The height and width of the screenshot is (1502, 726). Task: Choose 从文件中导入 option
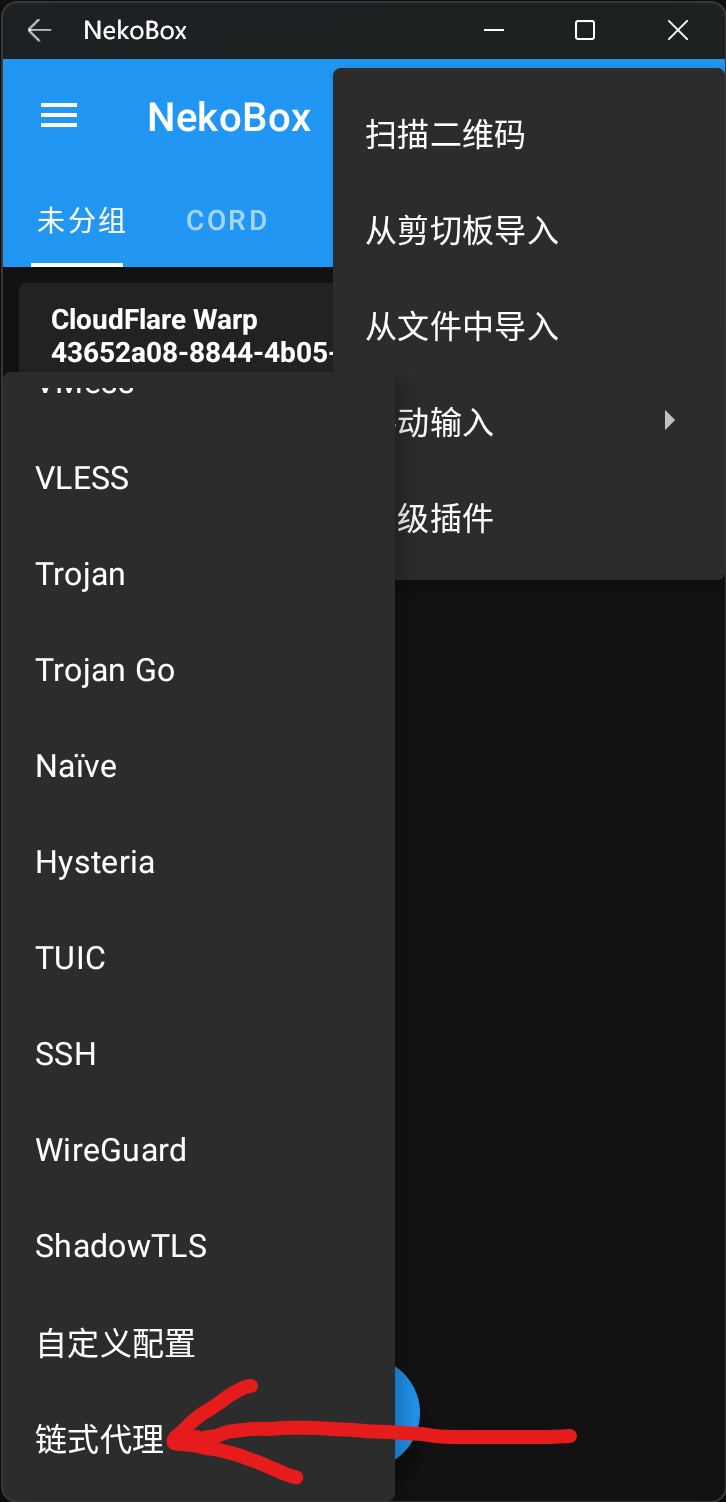tap(462, 327)
